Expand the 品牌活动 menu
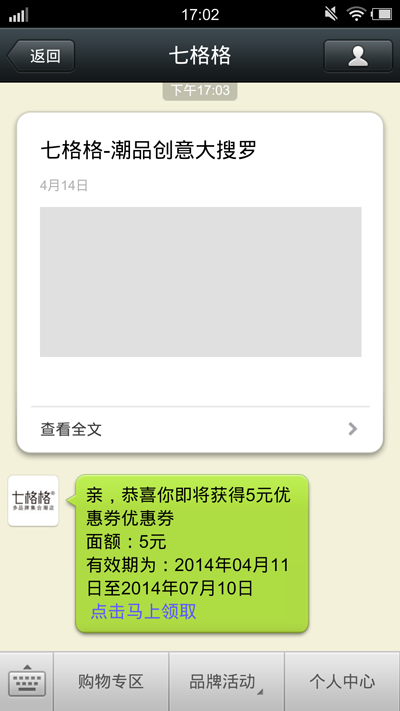 226,682
